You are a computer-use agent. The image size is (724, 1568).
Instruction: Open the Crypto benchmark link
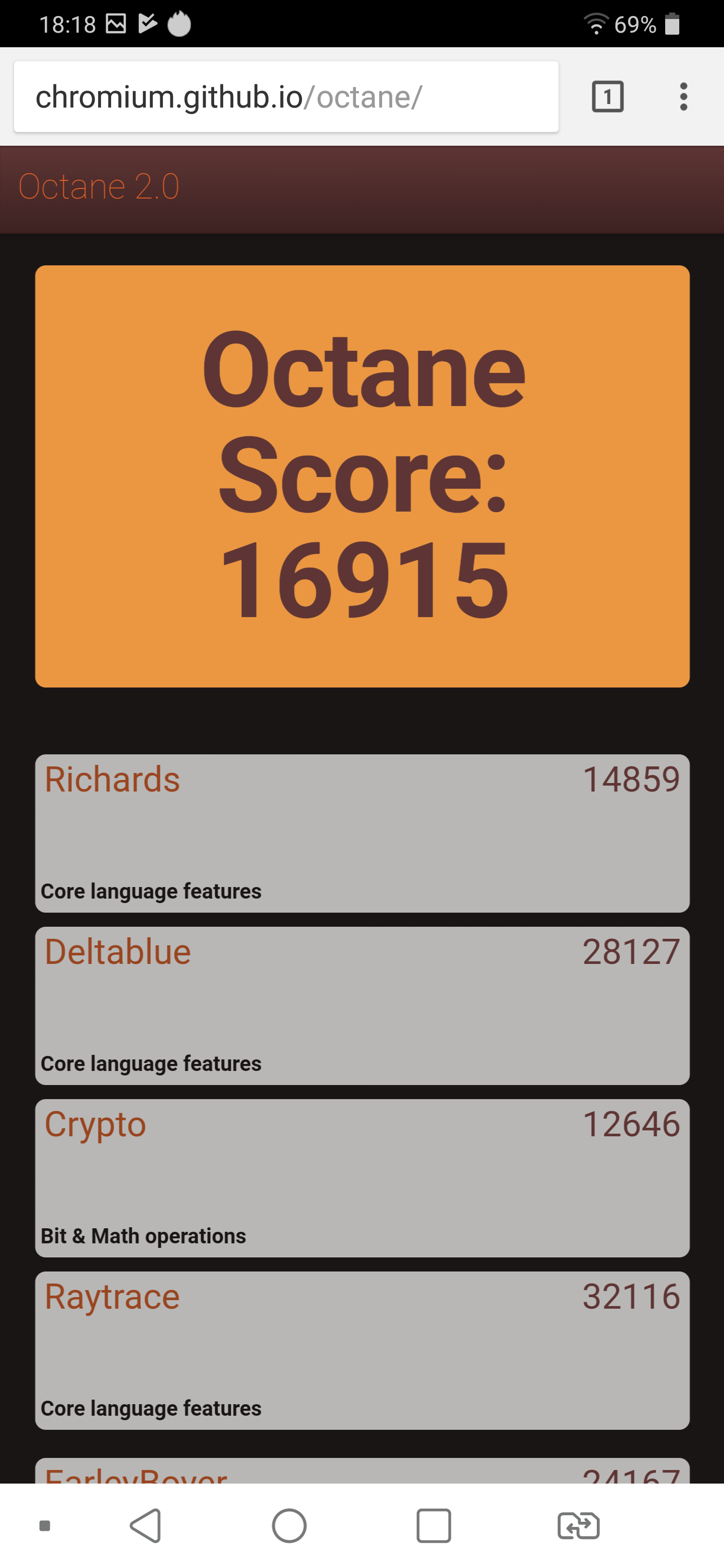point(96,1124)
